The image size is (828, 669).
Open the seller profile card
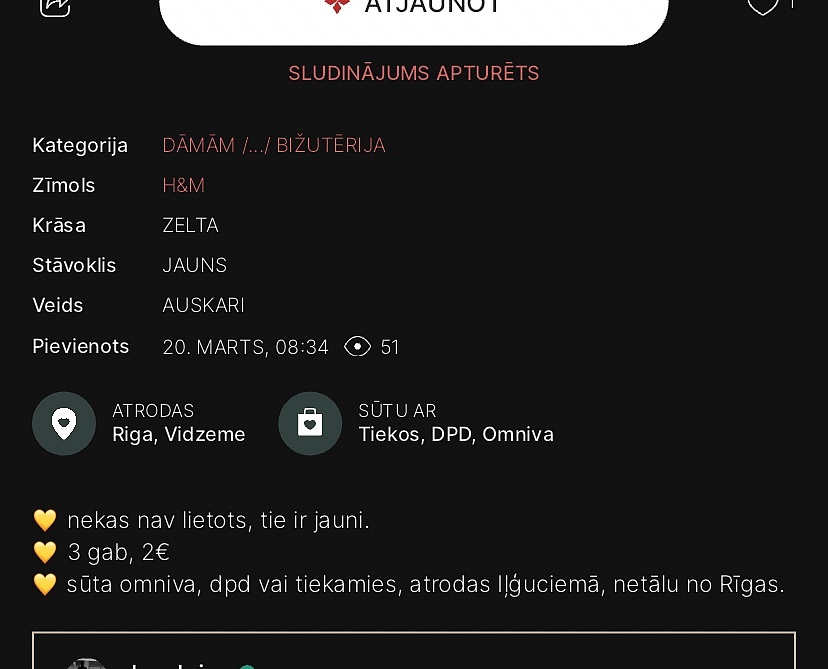coord(414,651)
